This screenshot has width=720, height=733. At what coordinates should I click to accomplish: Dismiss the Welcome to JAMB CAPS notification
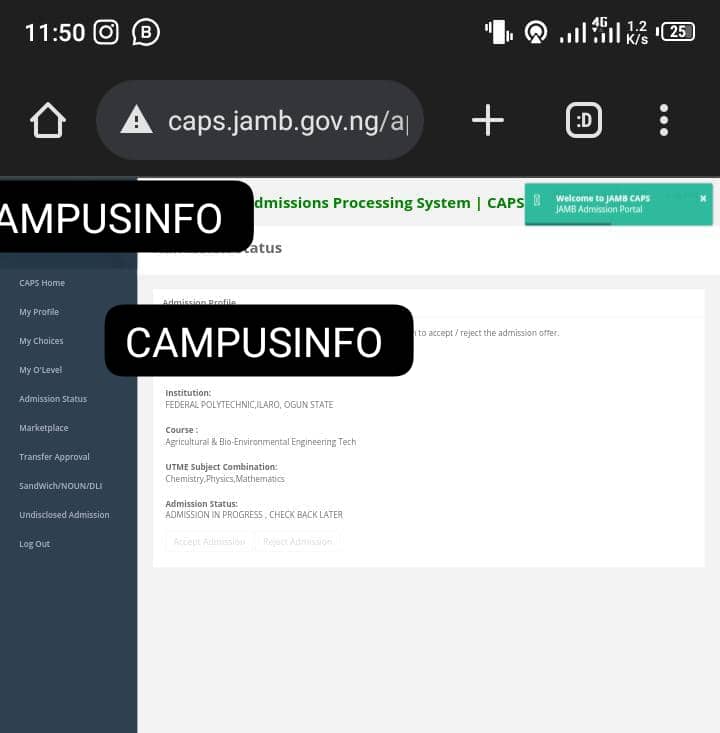[703, 198]
